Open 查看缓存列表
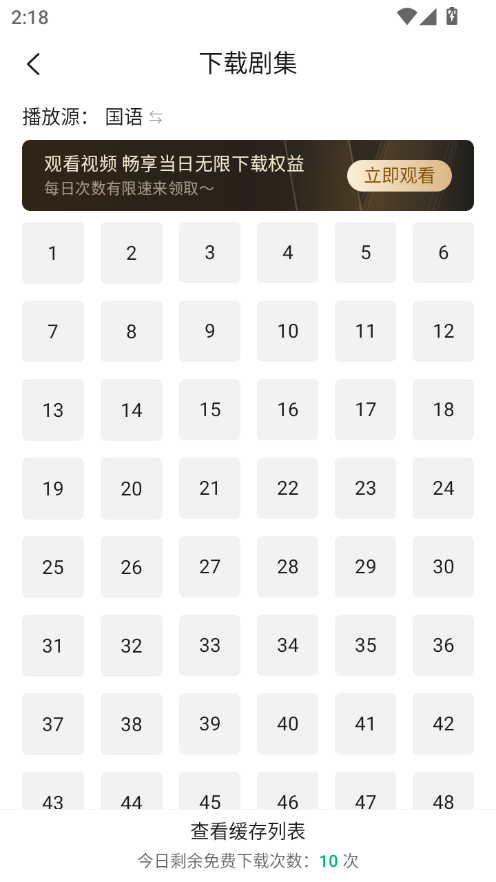Viewport: 496px width, 882px height. coord(248,831)
